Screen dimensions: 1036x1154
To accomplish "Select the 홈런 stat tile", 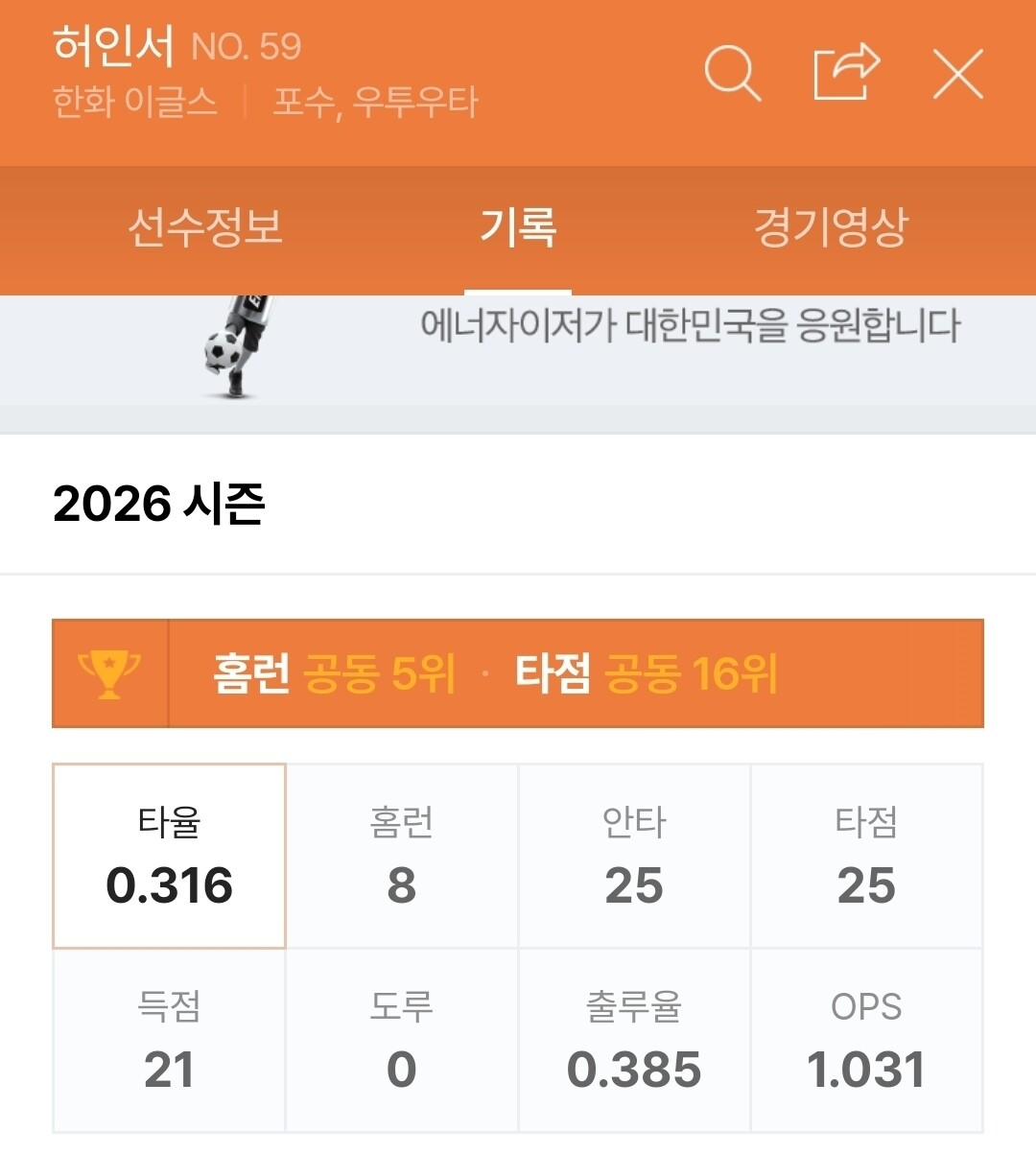I will pyautogui.click(x=402, y=856).
